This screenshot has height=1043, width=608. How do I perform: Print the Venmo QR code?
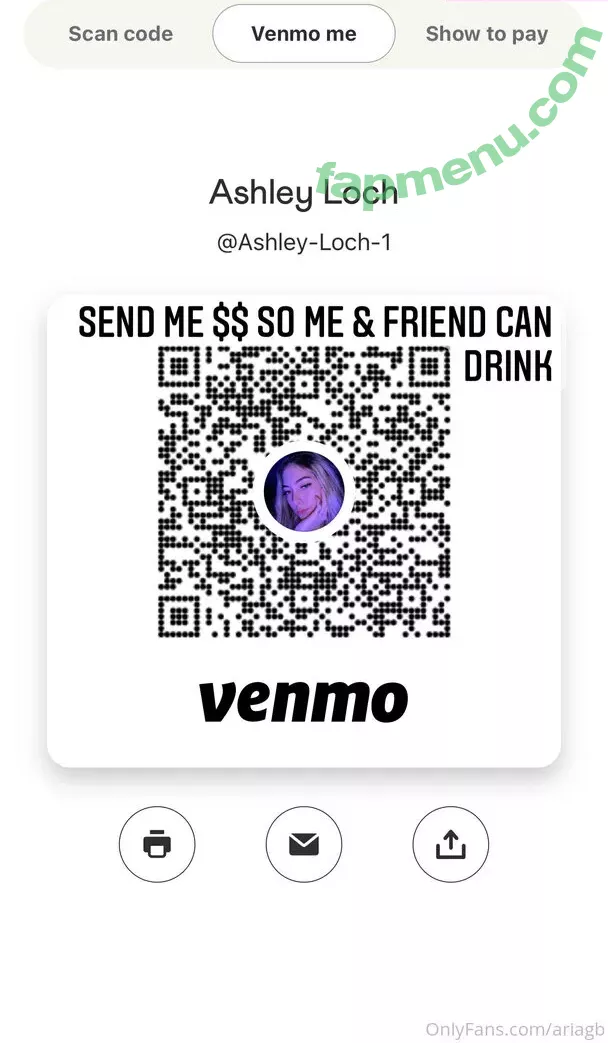coord(157,845)
